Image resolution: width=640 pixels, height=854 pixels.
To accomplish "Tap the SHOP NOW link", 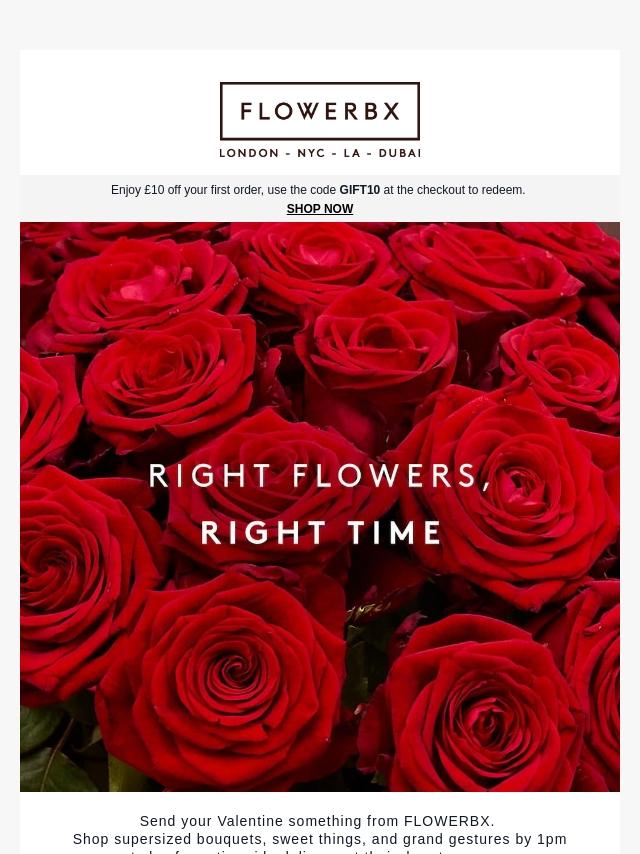I will pos(319,209).
